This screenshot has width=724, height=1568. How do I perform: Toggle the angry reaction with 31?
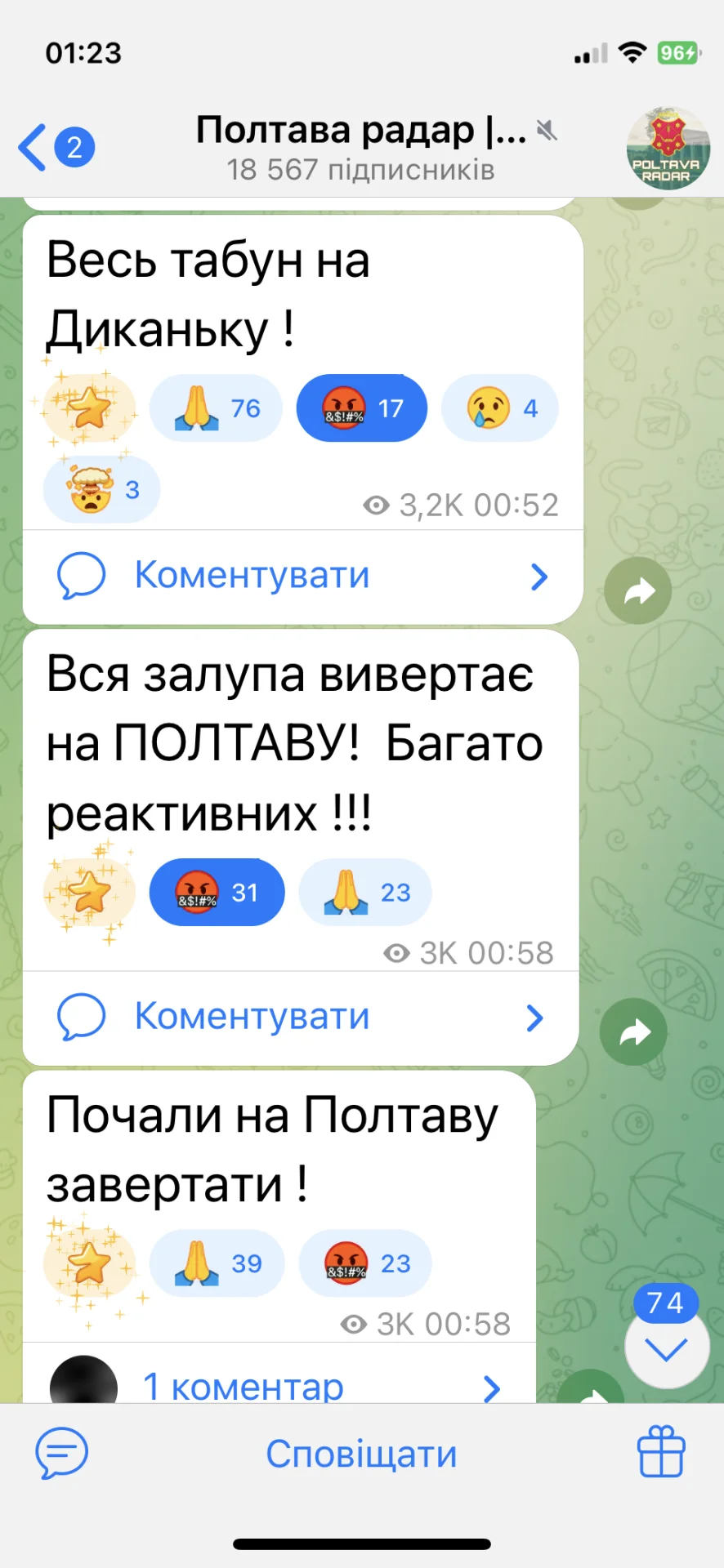[217, 893]
